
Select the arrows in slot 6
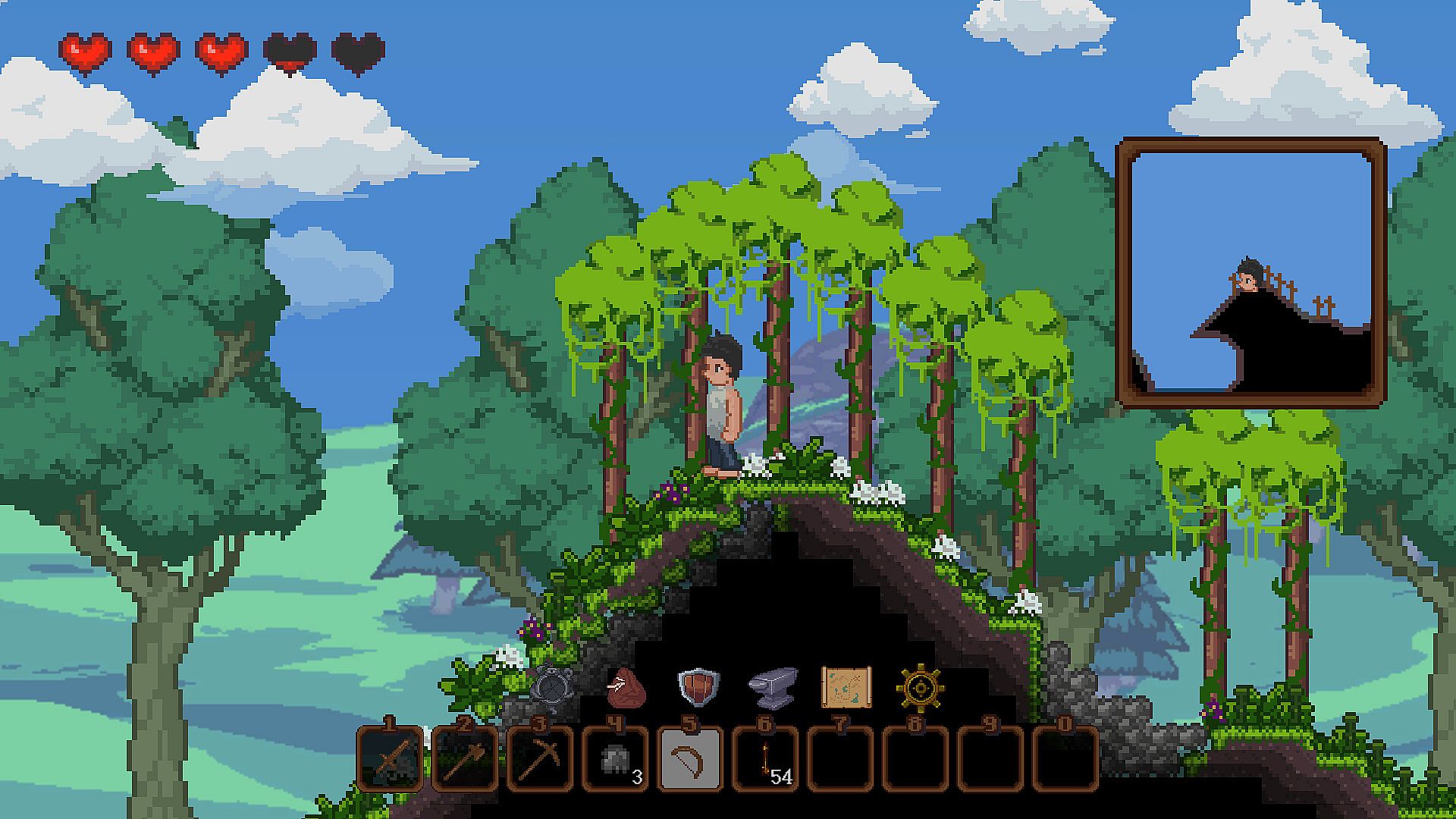(x=764, y=759)
